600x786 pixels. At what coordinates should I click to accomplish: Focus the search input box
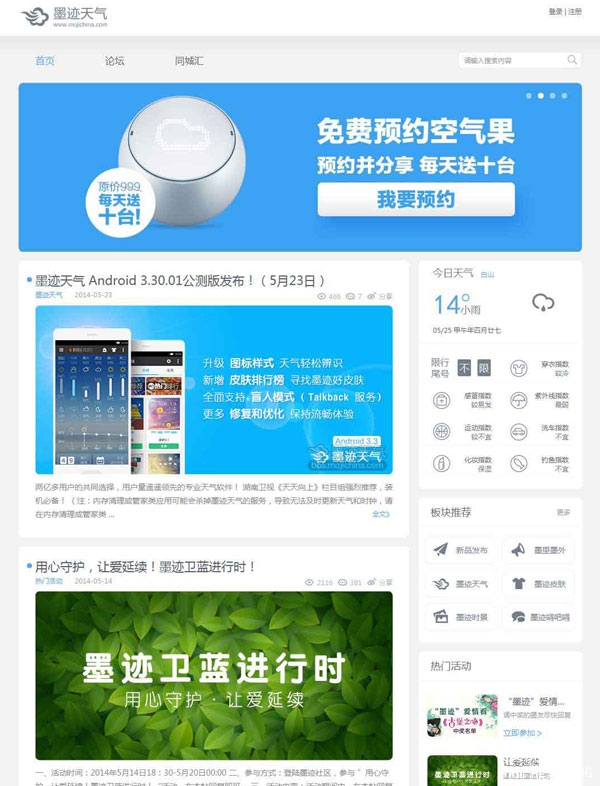click(x=510, y=61)
